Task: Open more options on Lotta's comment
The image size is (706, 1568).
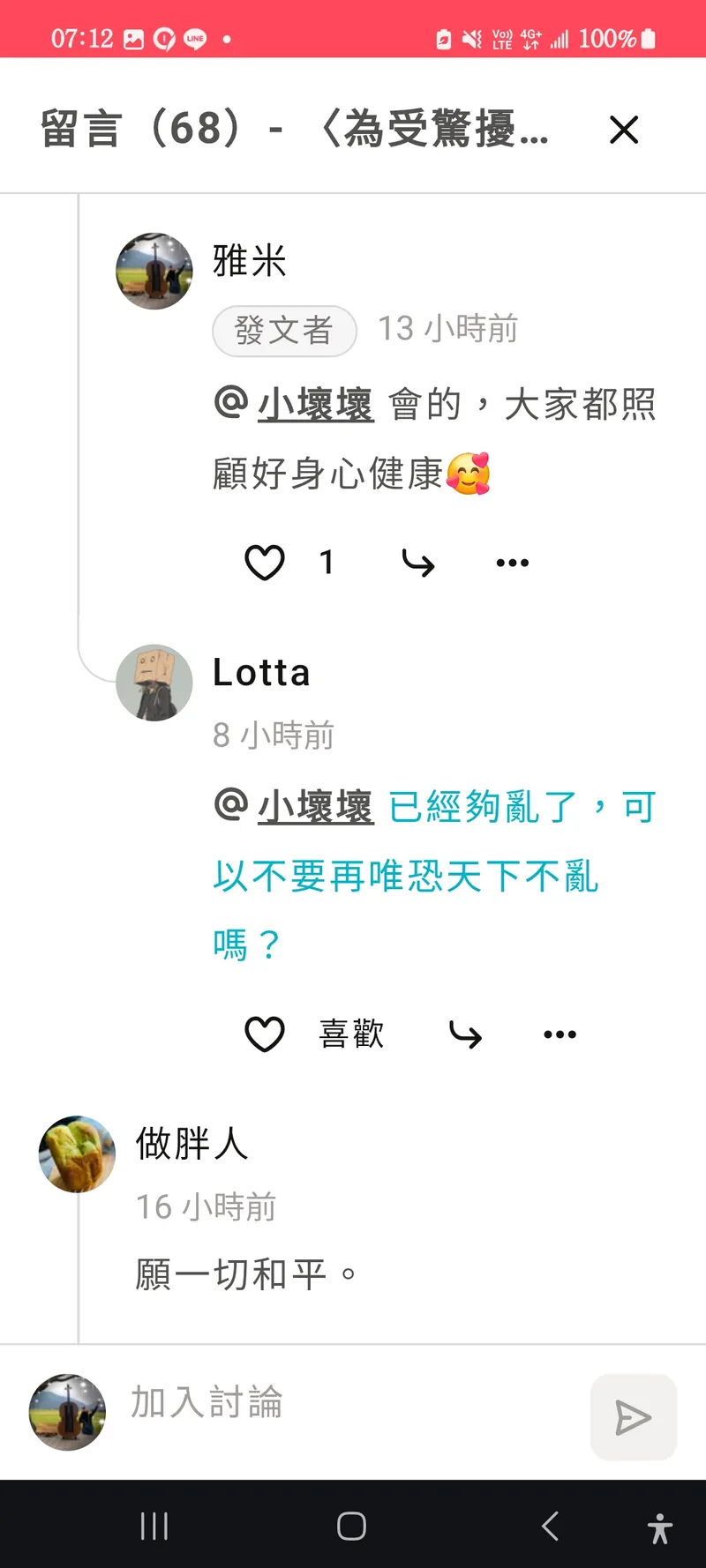Action: click(x=560, y=1034)
